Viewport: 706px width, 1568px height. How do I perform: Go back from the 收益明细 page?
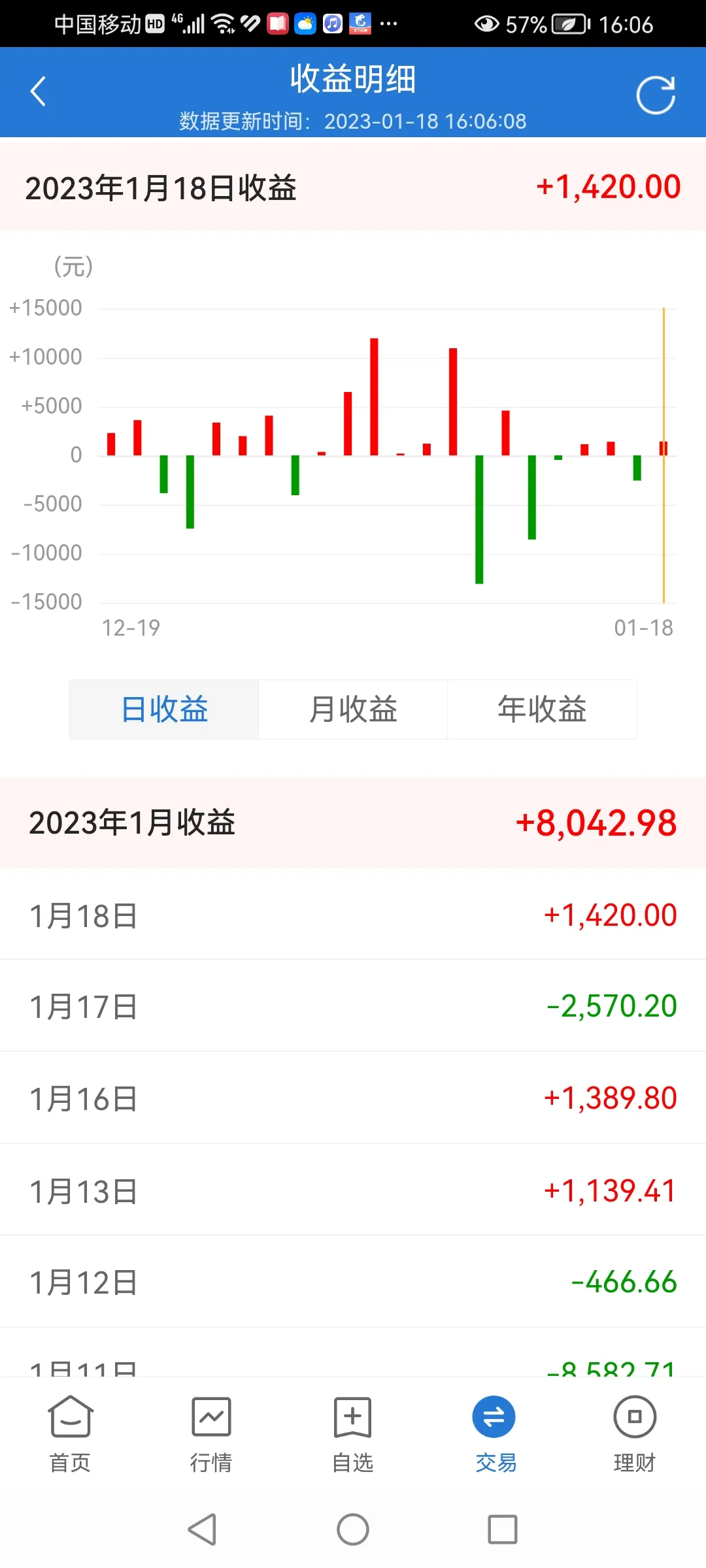click(x=38, y=91)
